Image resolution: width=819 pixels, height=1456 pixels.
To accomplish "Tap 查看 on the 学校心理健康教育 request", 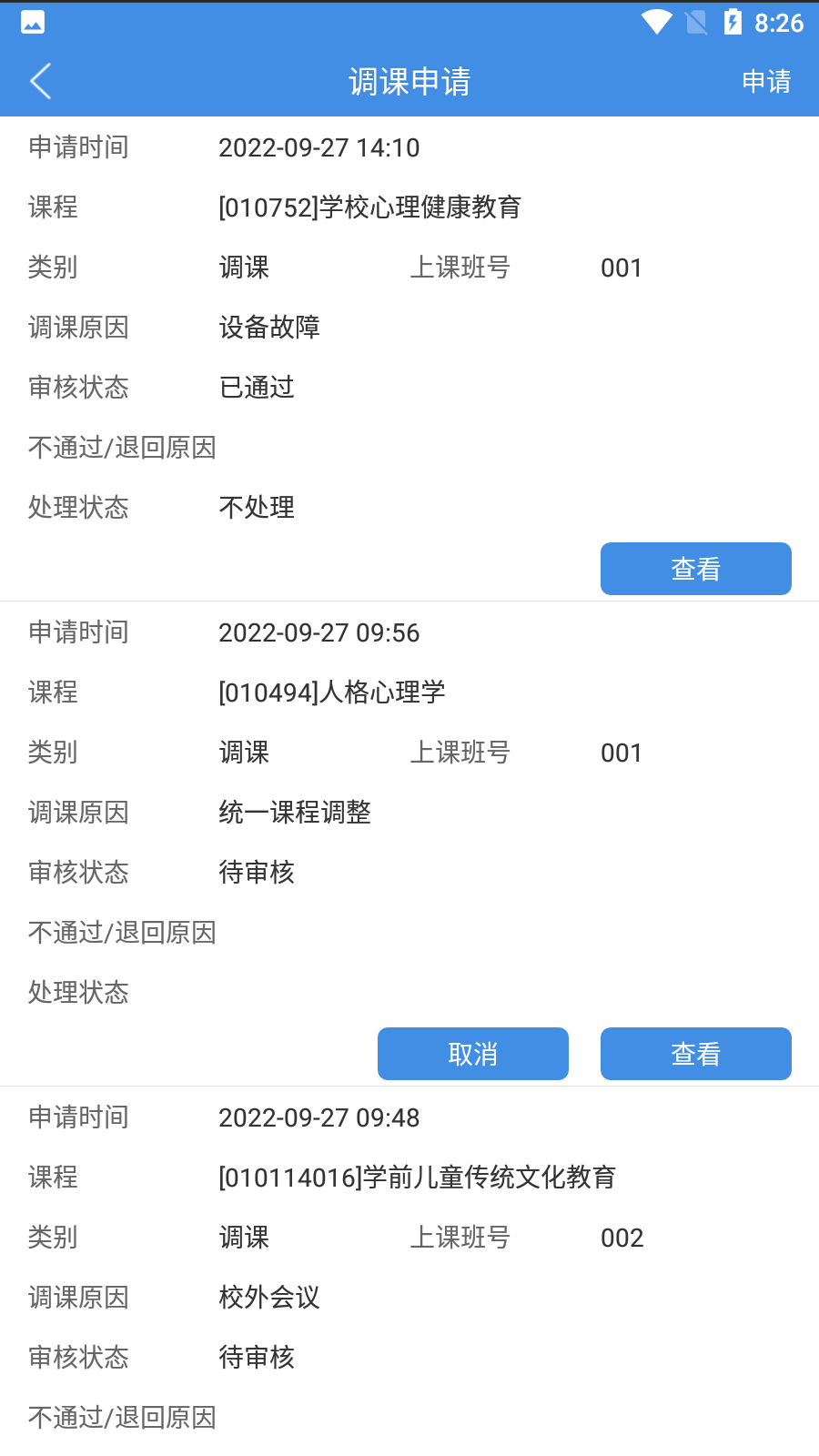I will (695, 569).
